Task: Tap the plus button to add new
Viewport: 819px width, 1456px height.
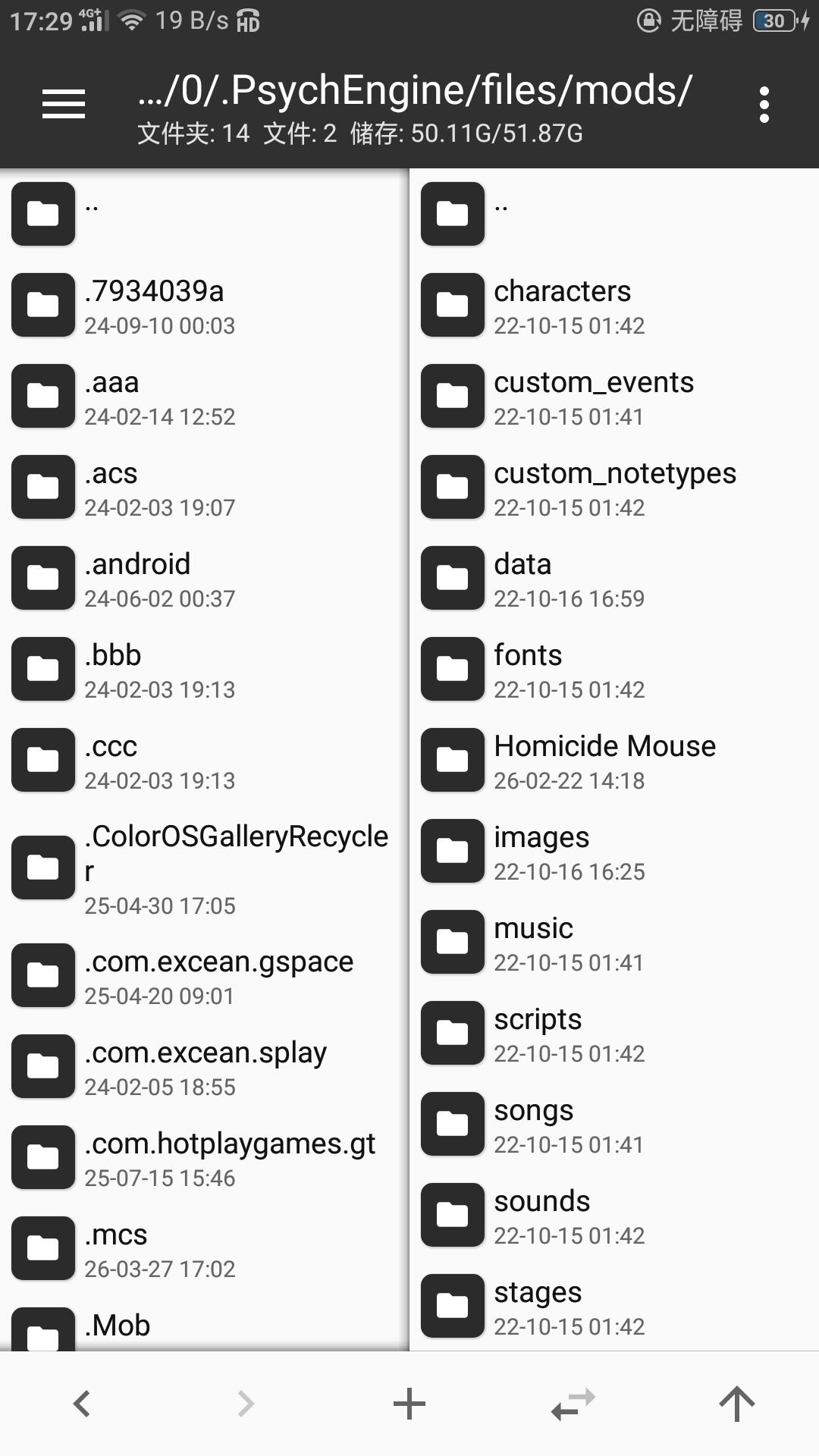Action: [x=409, y=1404]
